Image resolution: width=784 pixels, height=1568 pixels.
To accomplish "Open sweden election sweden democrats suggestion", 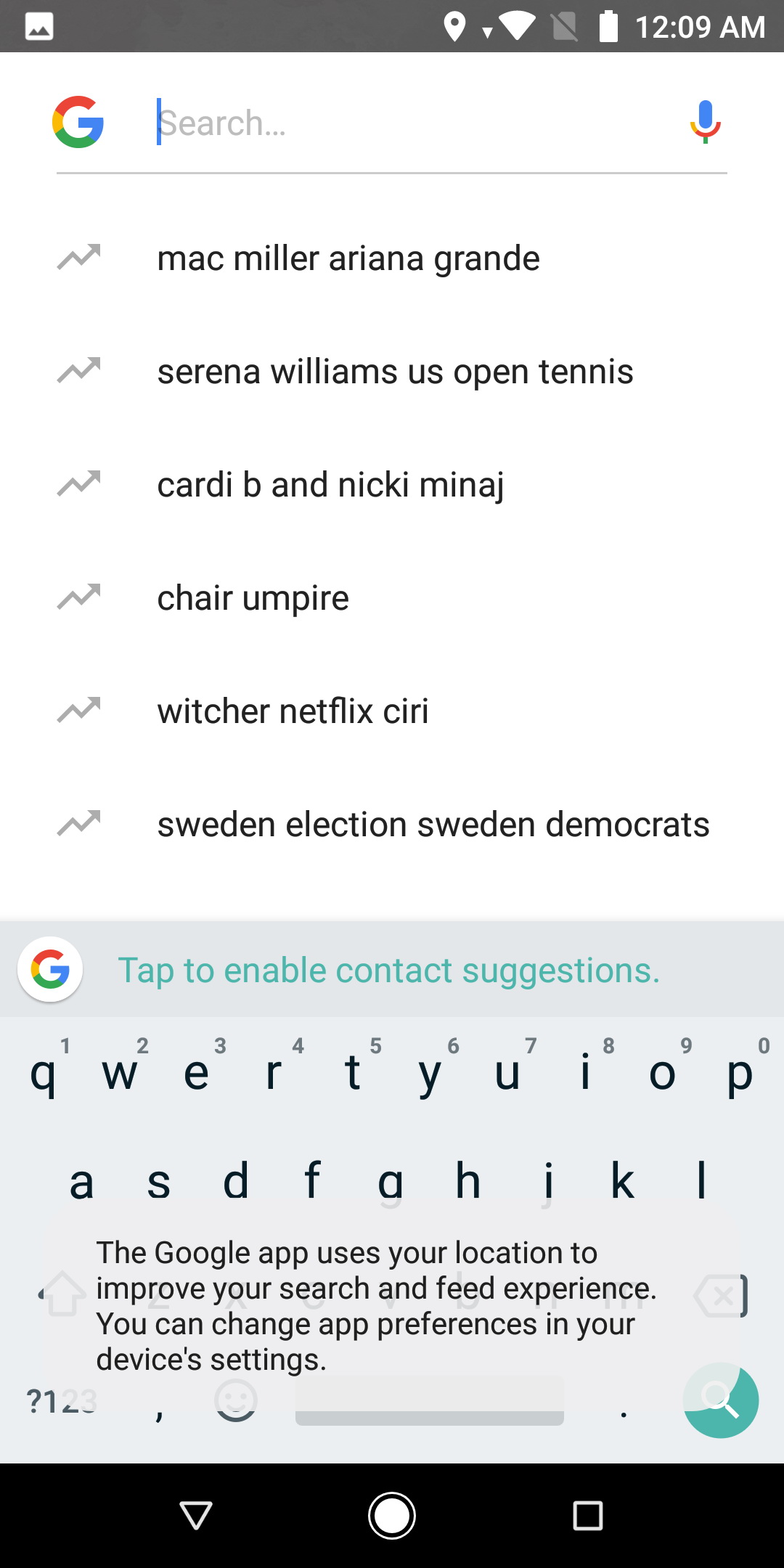I will (x=392, y=825).
